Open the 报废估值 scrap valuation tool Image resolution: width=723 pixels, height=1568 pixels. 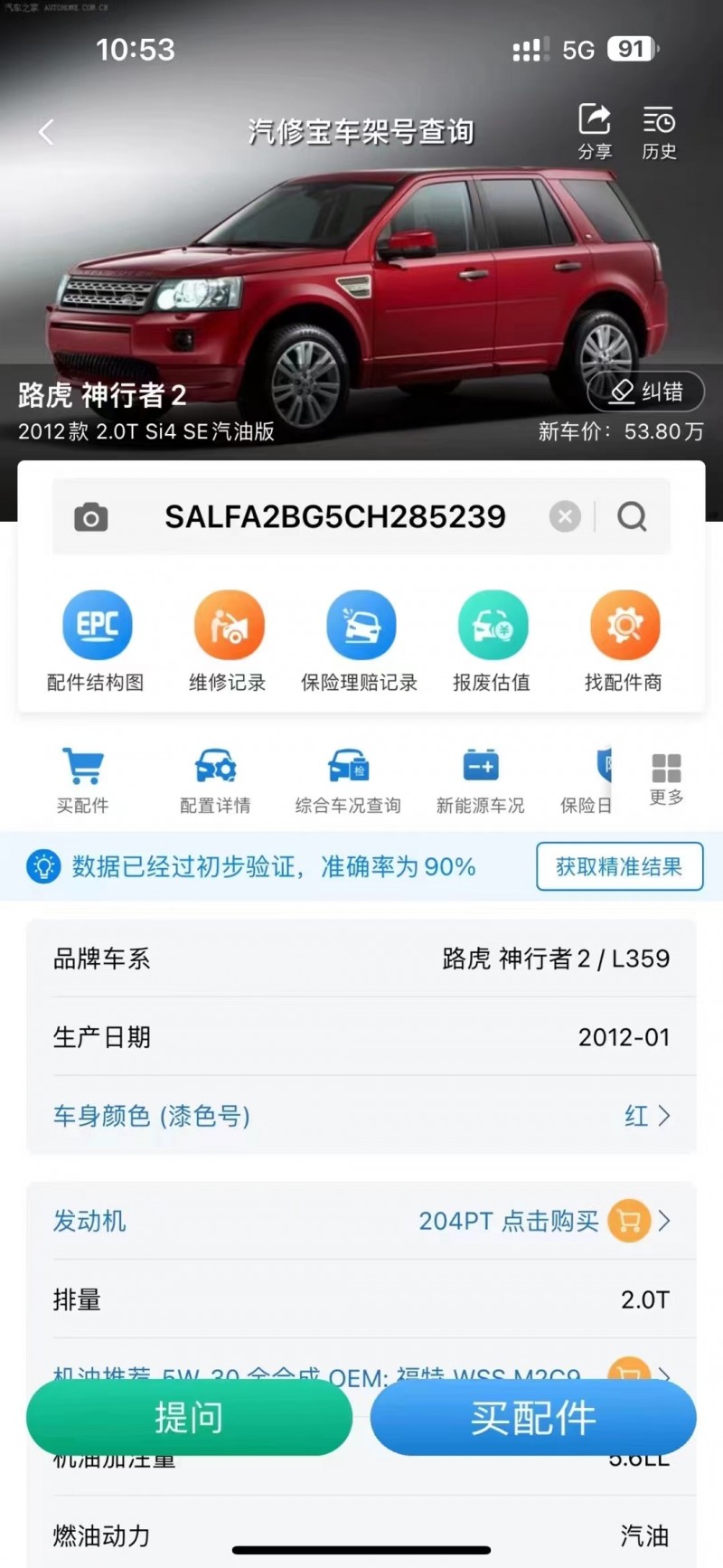coord(493,638)
